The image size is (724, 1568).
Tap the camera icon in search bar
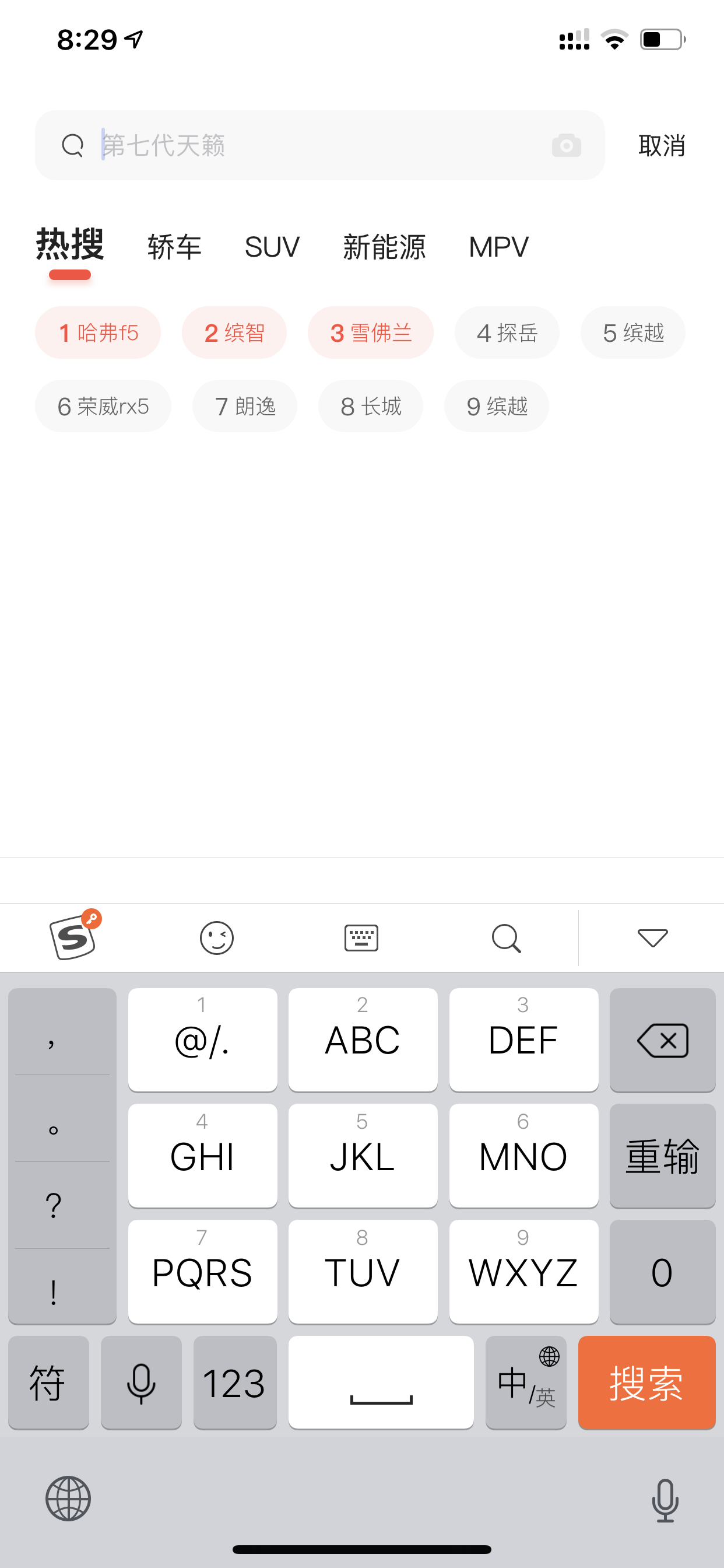click(x=566, y=145)
